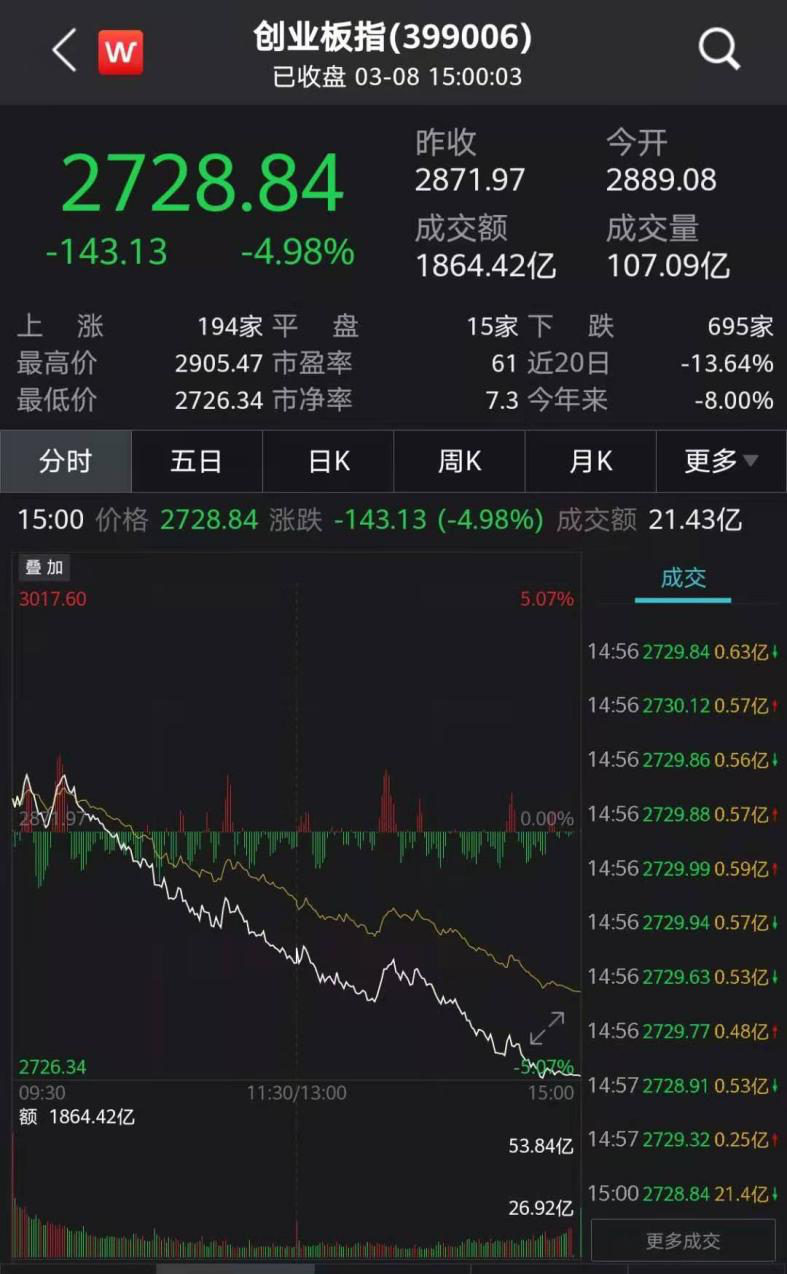787x1274 pixels.
Task: Tap the 叠加 overlay button
Action: [x=44, y=568]
